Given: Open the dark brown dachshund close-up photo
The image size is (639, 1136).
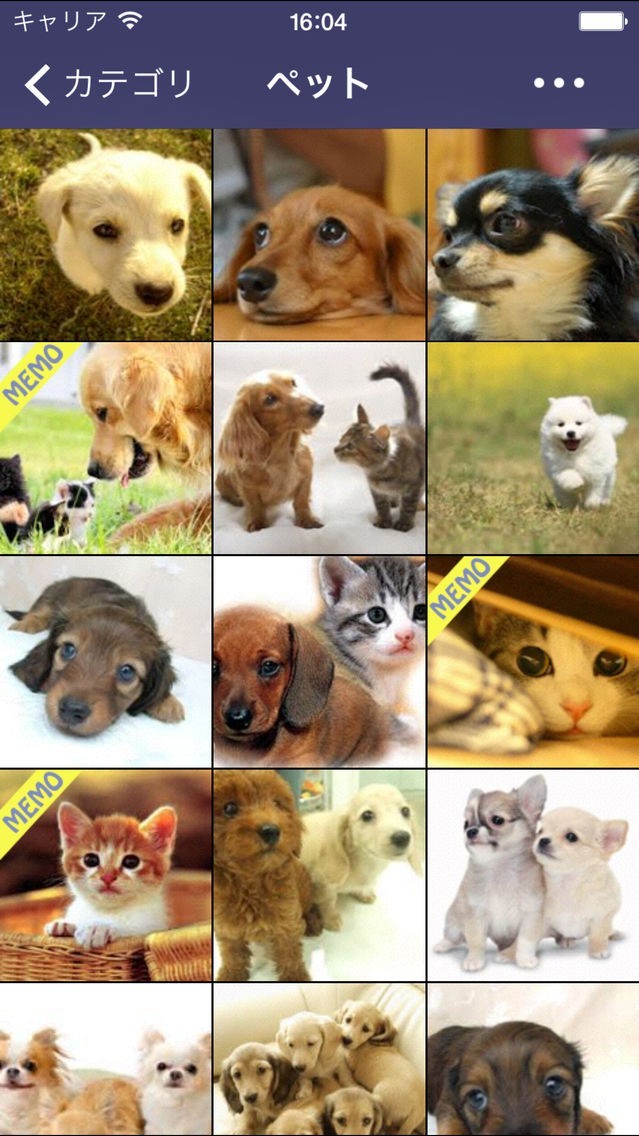Looking at the screenshot, I should point(533,1060).
